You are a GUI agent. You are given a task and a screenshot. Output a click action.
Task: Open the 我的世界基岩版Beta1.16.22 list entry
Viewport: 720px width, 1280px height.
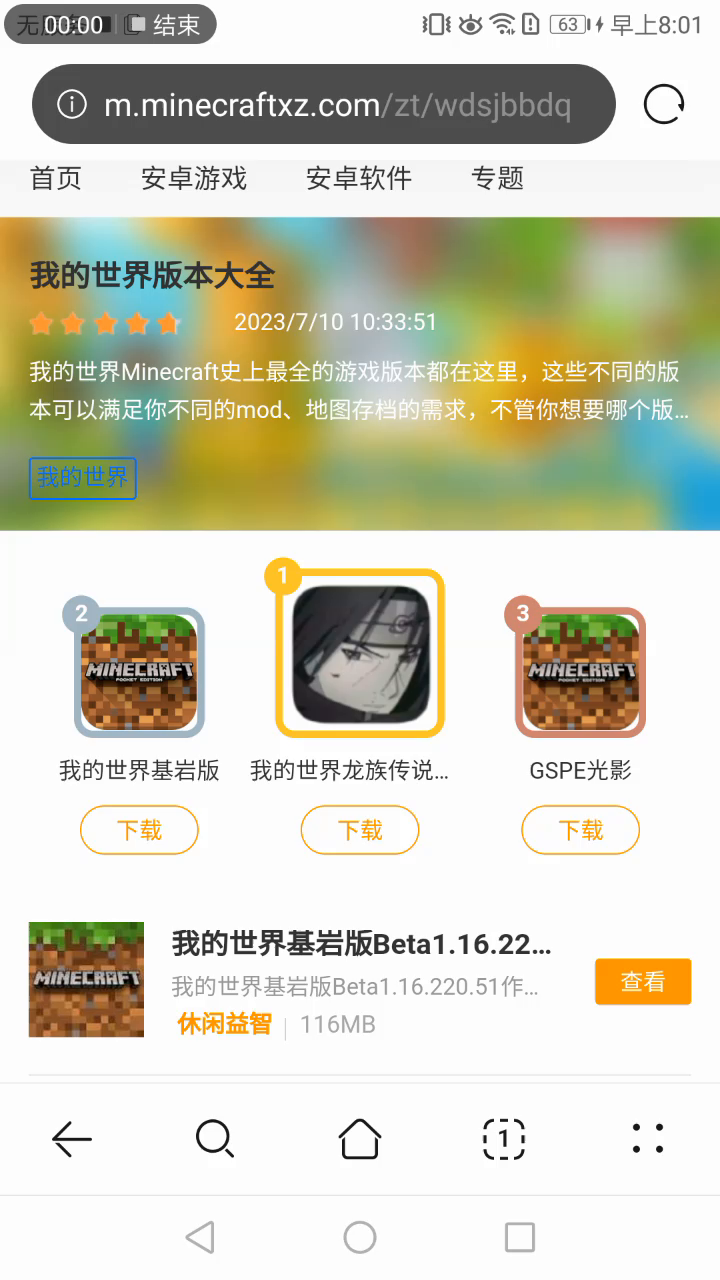(360, 944)
